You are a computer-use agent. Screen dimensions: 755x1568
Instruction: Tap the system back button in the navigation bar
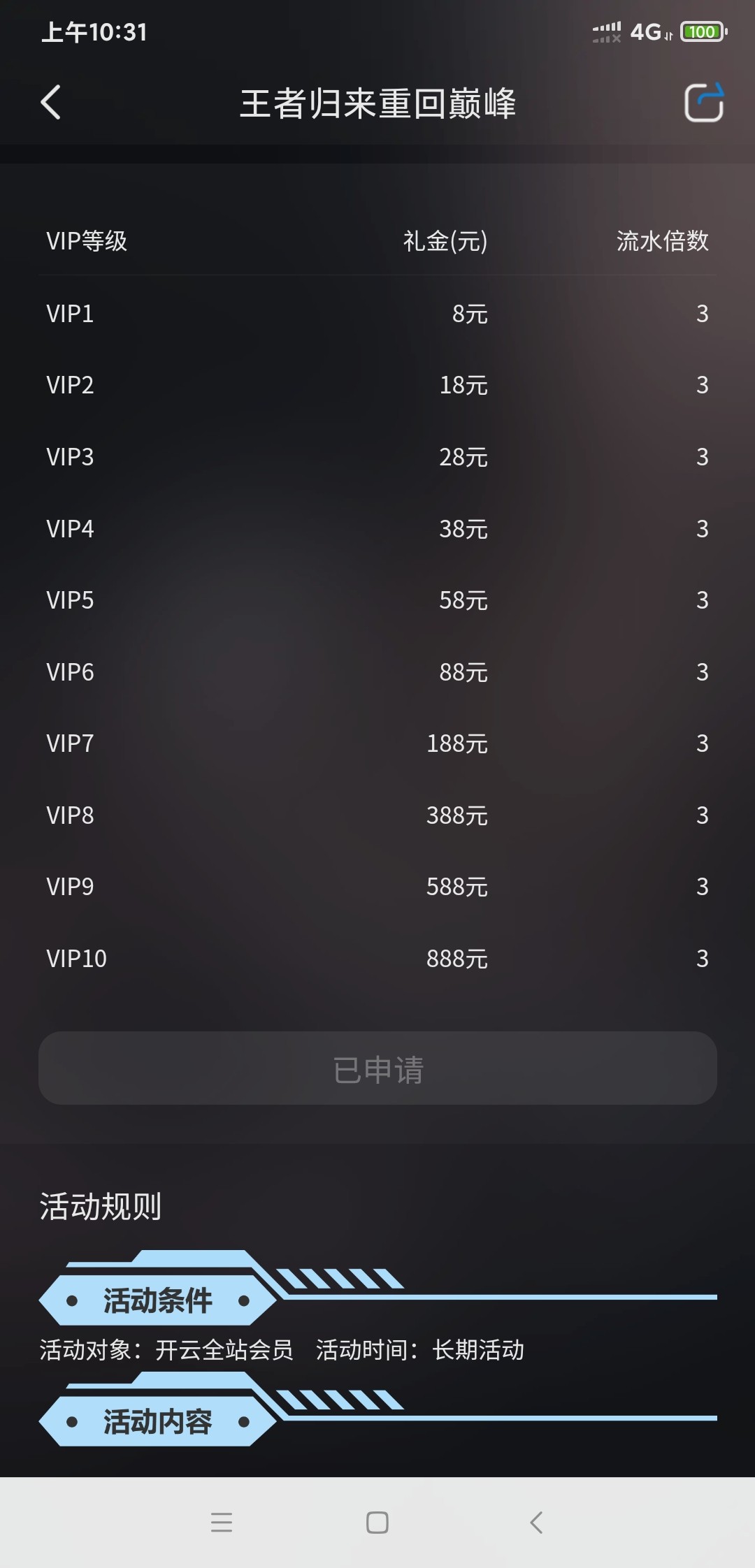click(536, 1522)
